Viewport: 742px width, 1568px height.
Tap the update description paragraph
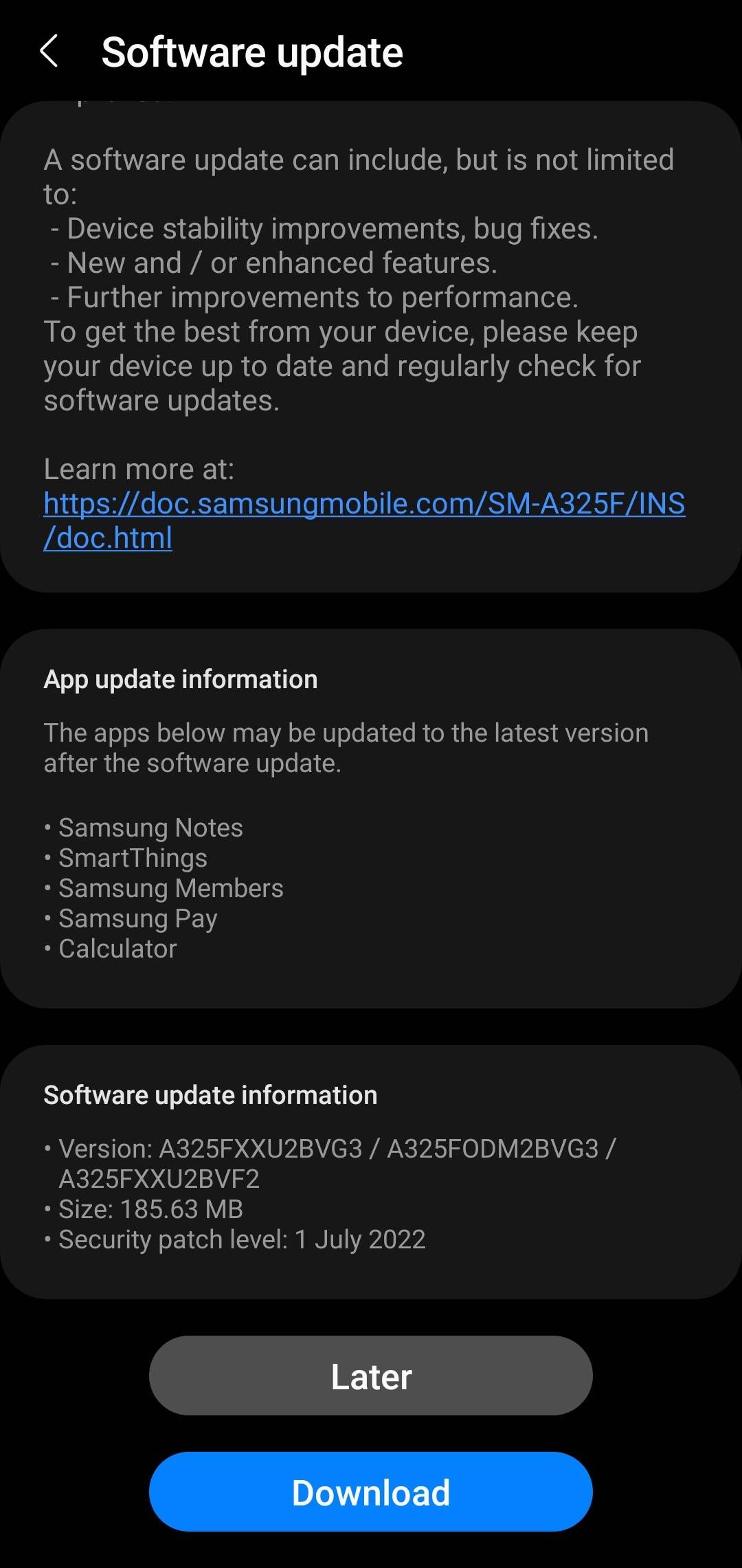click(x=359, y=177)
